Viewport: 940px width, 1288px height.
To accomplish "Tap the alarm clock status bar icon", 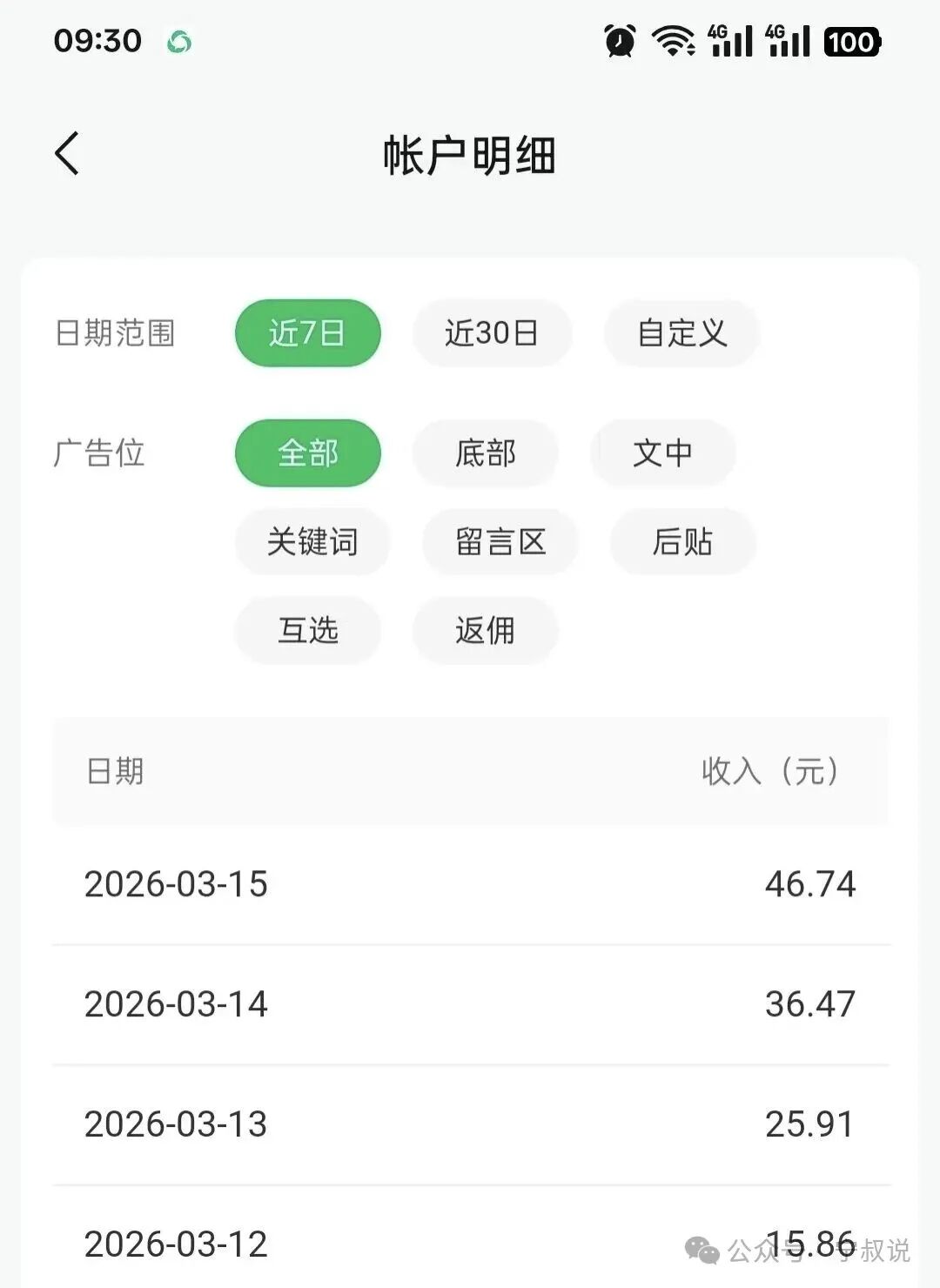I will [620, 39].
